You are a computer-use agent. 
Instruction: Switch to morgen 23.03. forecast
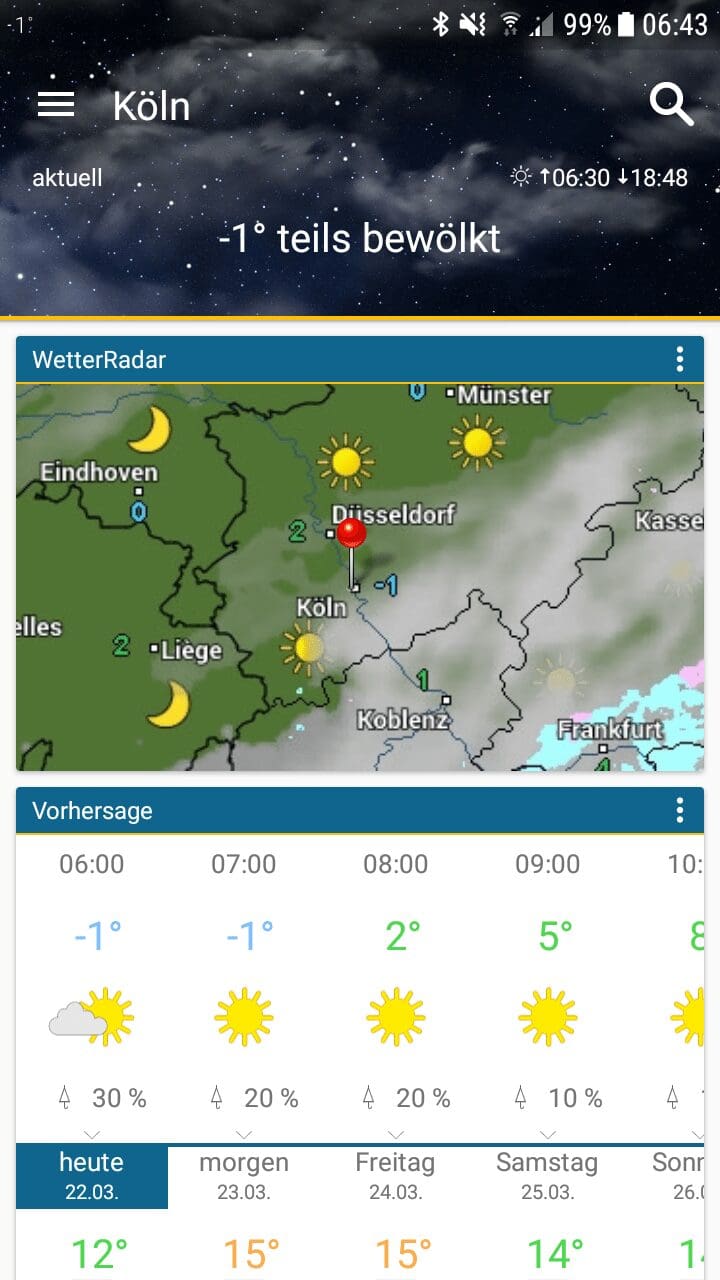244,1177
